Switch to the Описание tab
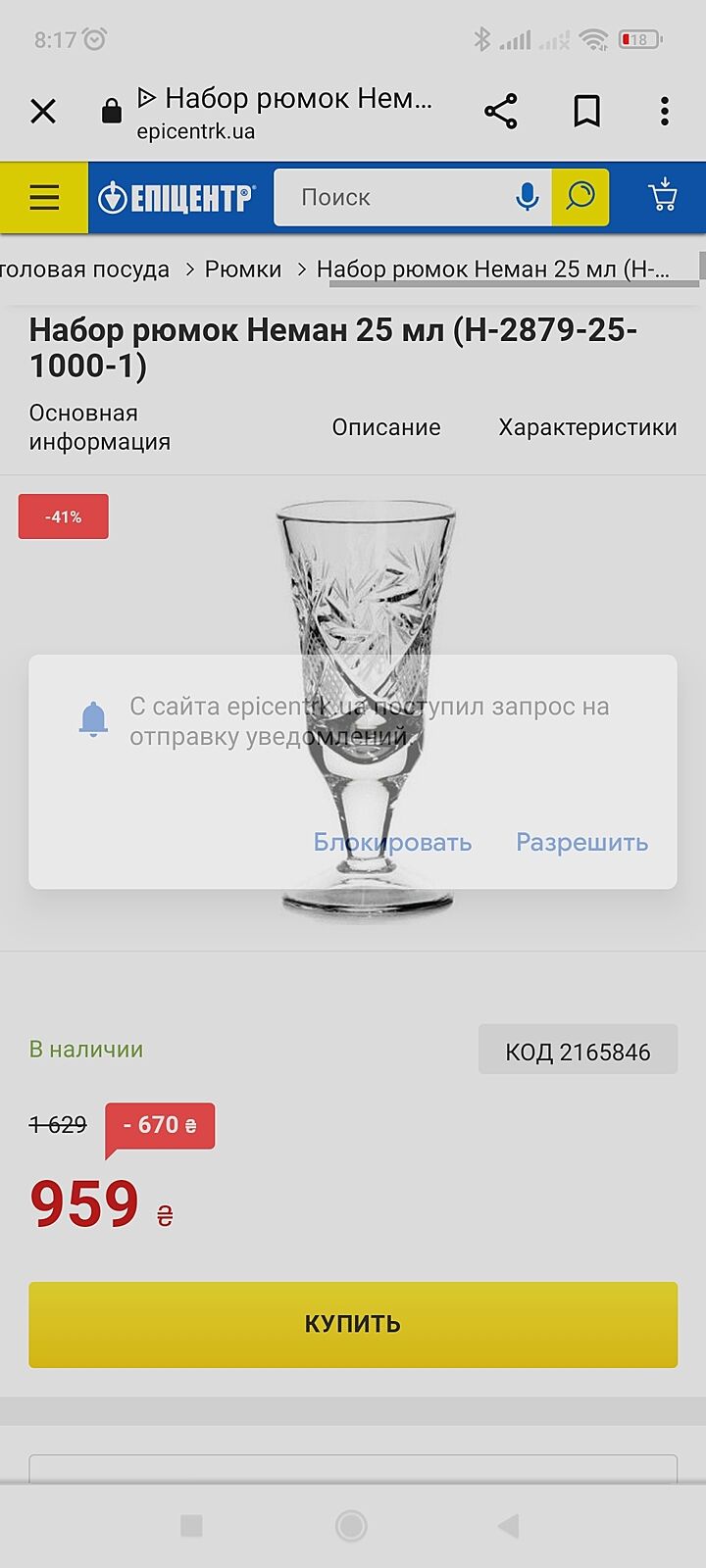This screenshot has height=1568, width=706. 386,427
